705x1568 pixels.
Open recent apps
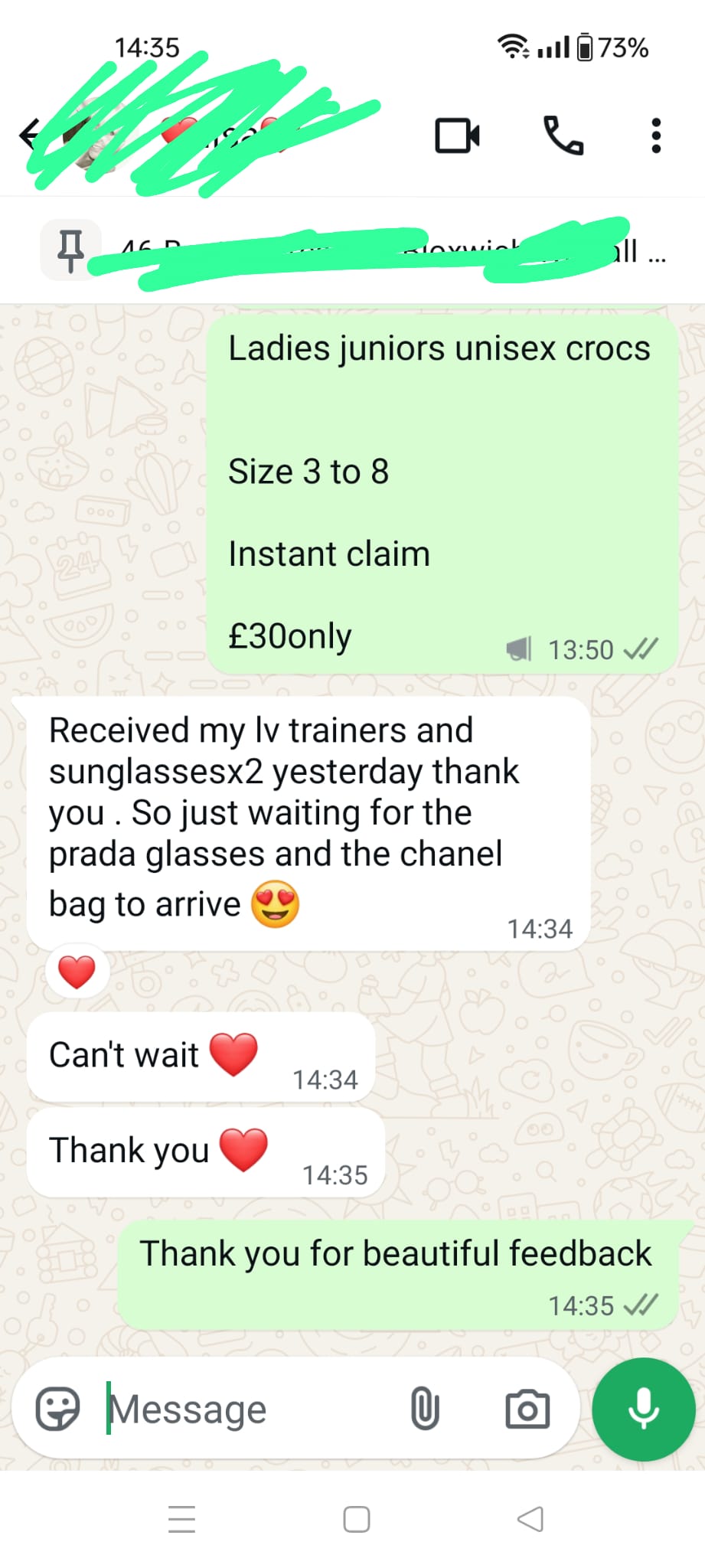181,1519
